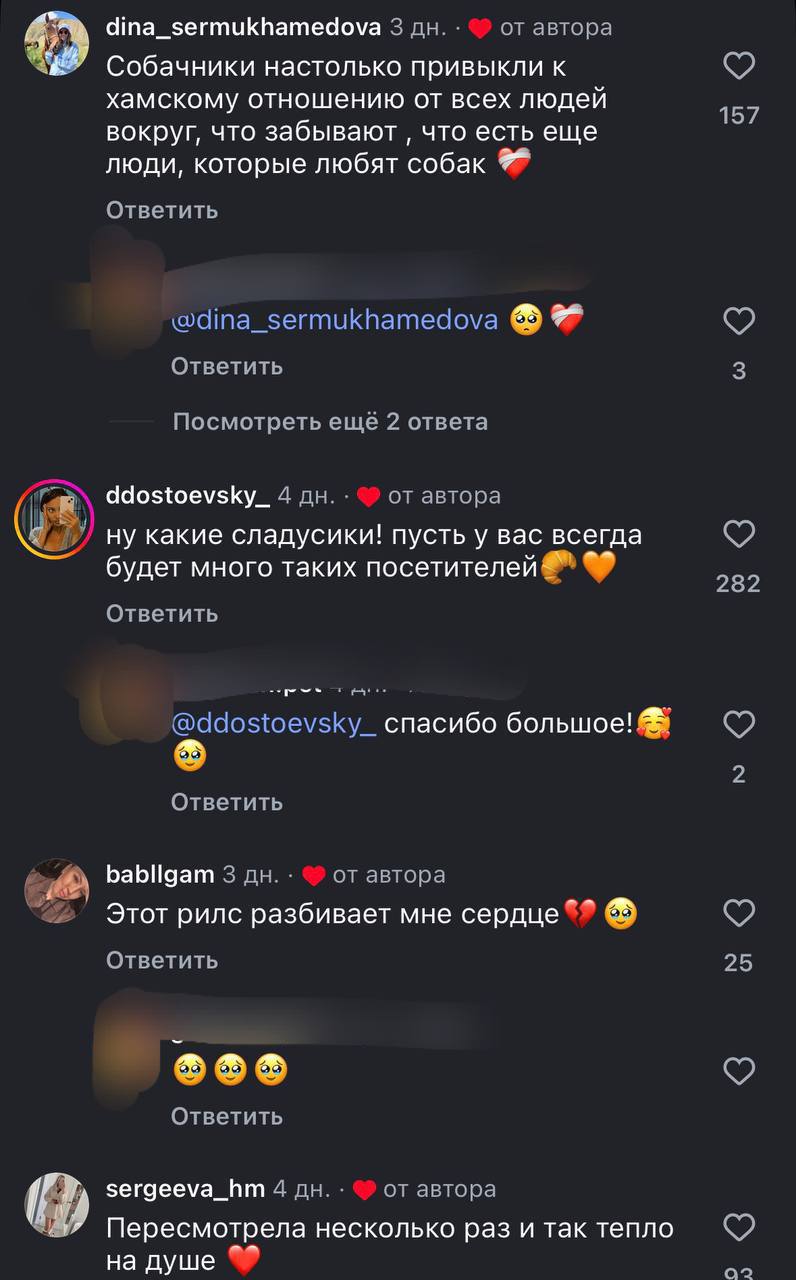Like ddostoevsky_'s comment

(x=738, y=534)
